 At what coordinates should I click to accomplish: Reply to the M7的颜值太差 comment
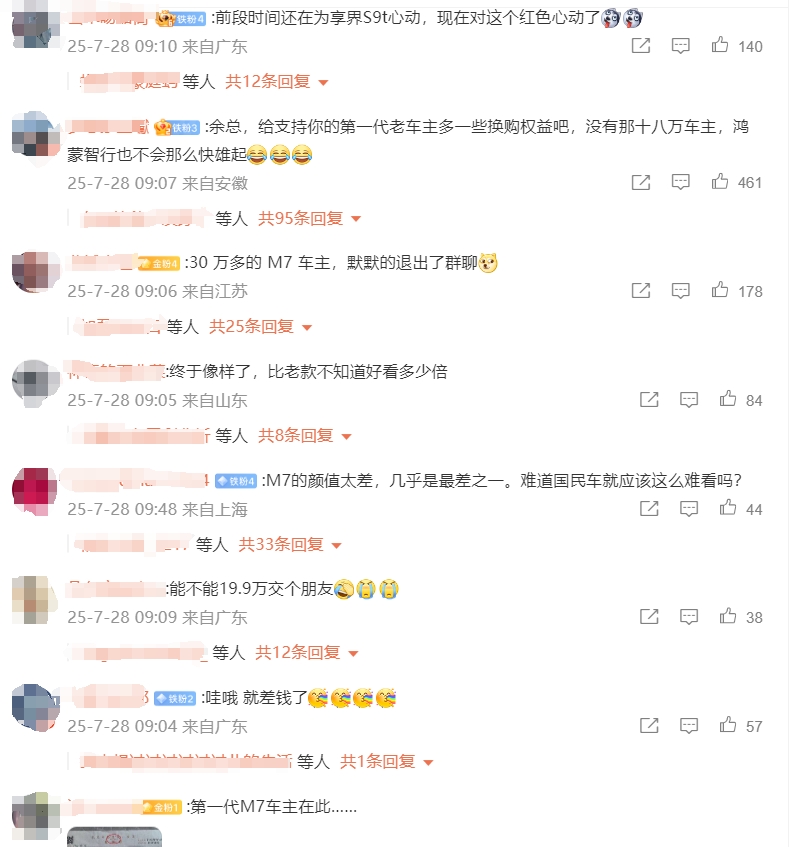click(689, 509)
